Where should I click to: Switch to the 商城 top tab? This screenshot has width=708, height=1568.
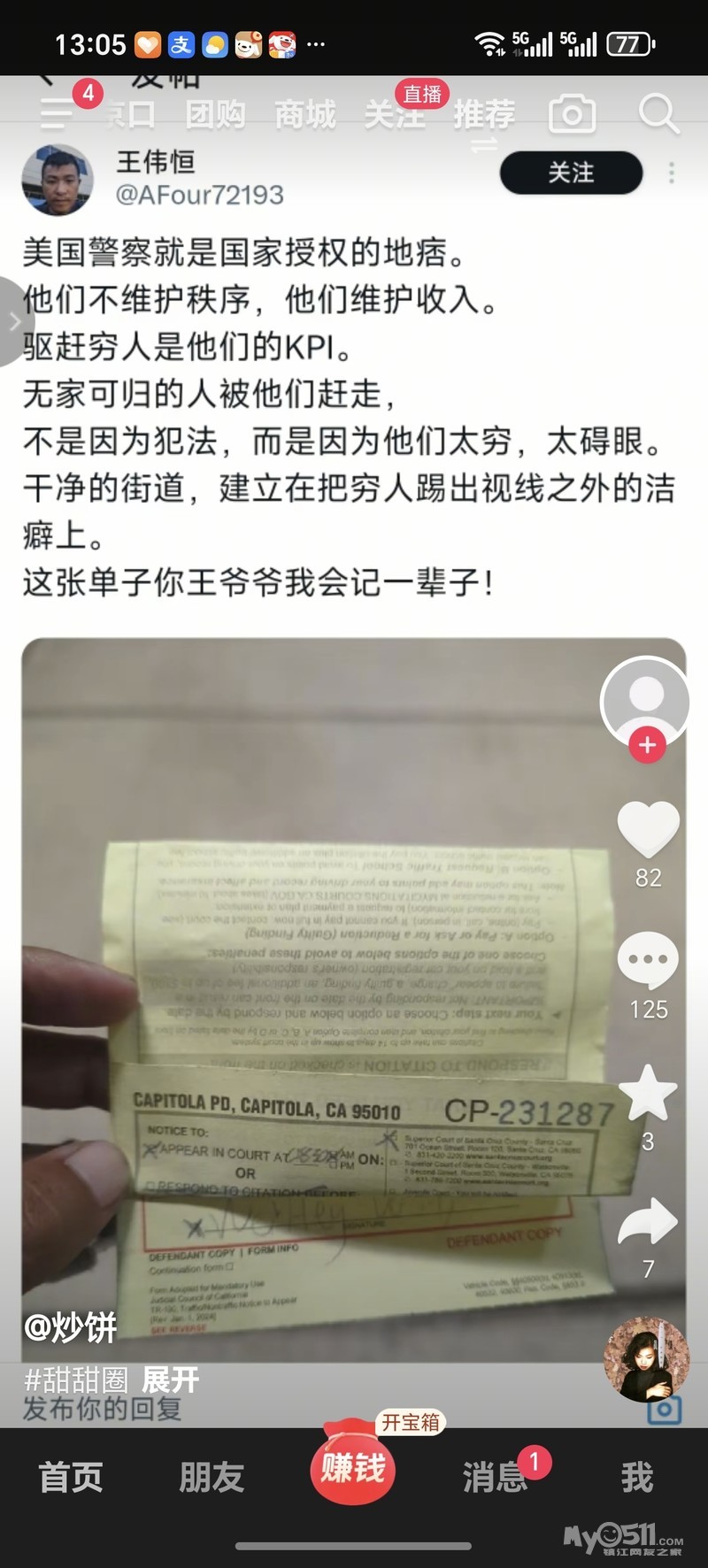tap(304, 114)
